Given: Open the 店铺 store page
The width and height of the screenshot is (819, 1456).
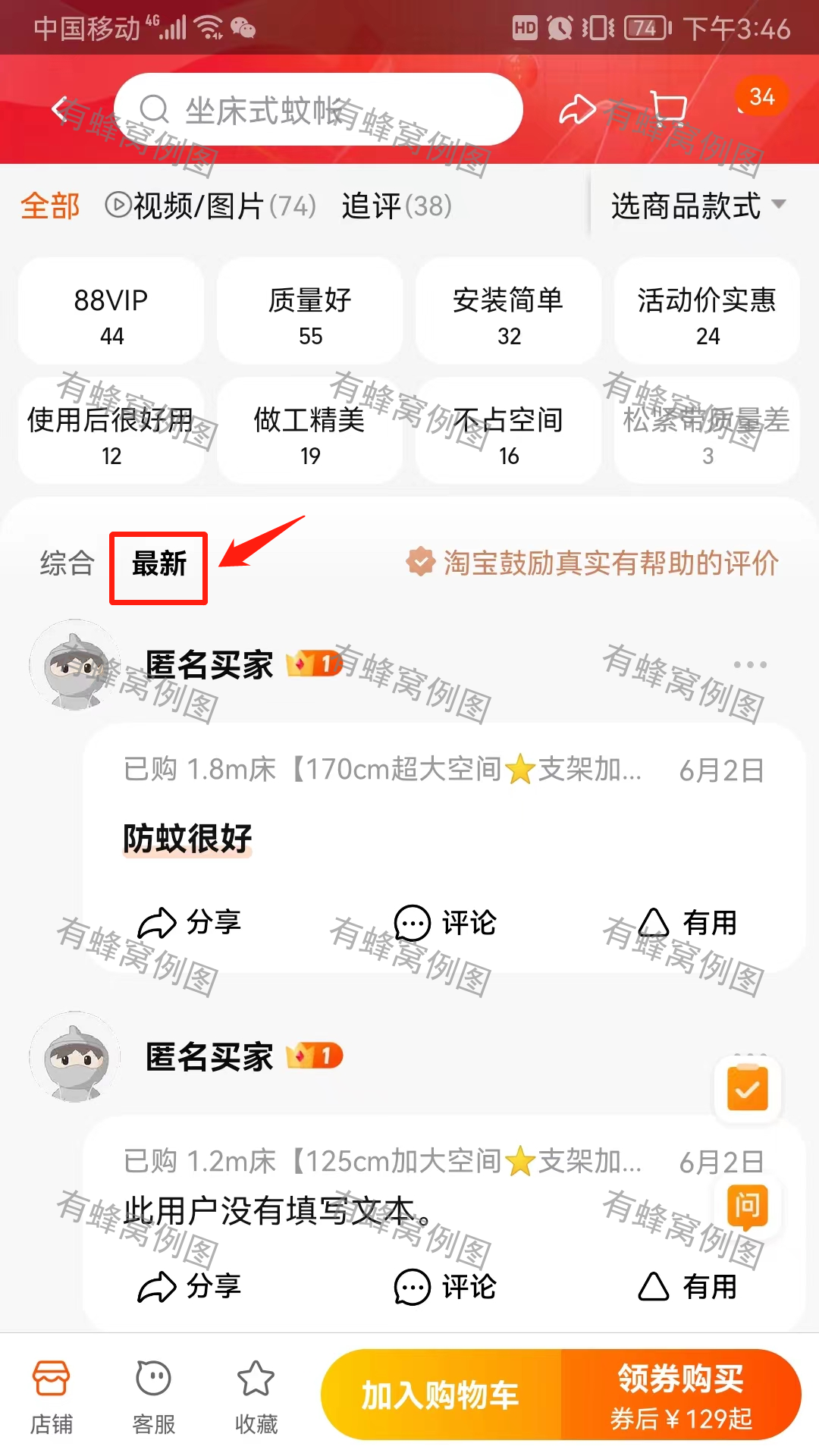Looking at the screenshot, I should [51, 1397].
